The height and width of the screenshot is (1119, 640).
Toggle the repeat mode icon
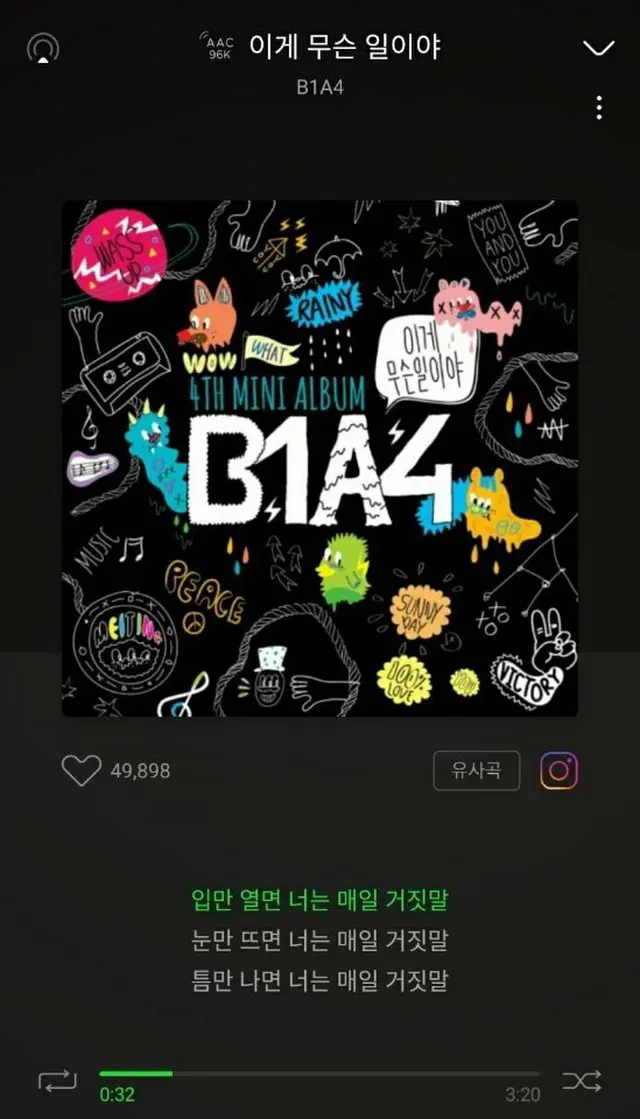point(56,1080)
